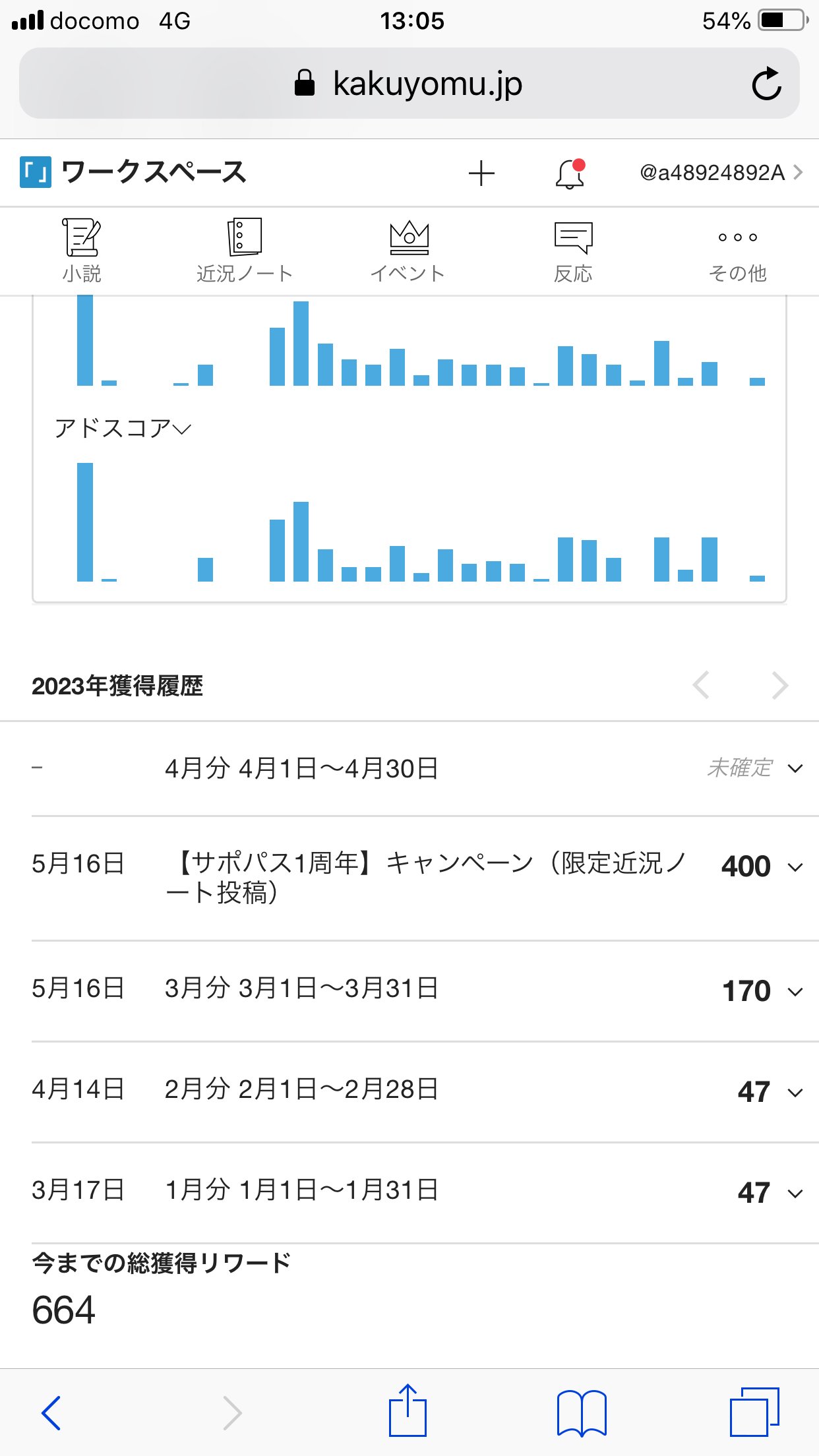This screenshot has width=819, height=1456.
Task: Open the 反応 tab
Action: click(573, 251)
